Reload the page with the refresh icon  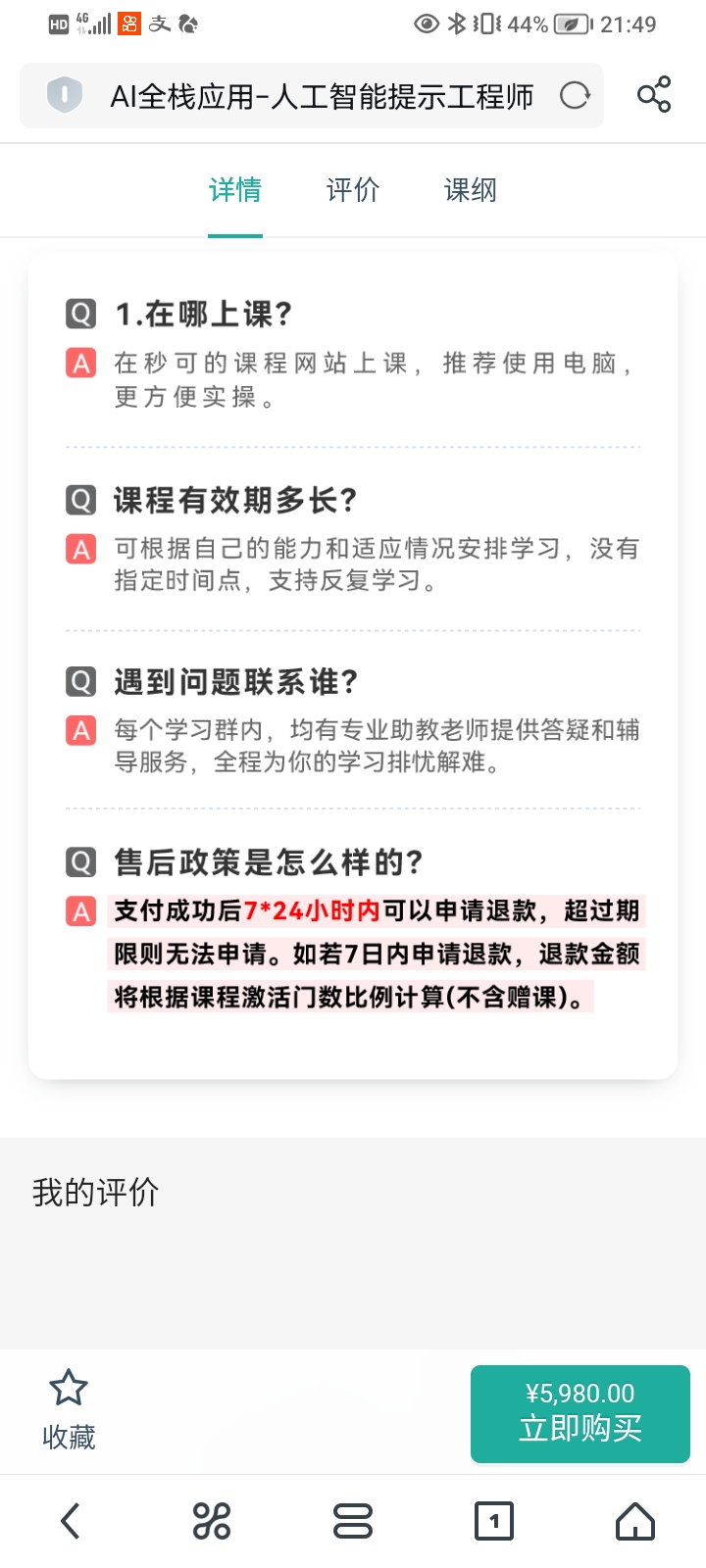point(575,96)
